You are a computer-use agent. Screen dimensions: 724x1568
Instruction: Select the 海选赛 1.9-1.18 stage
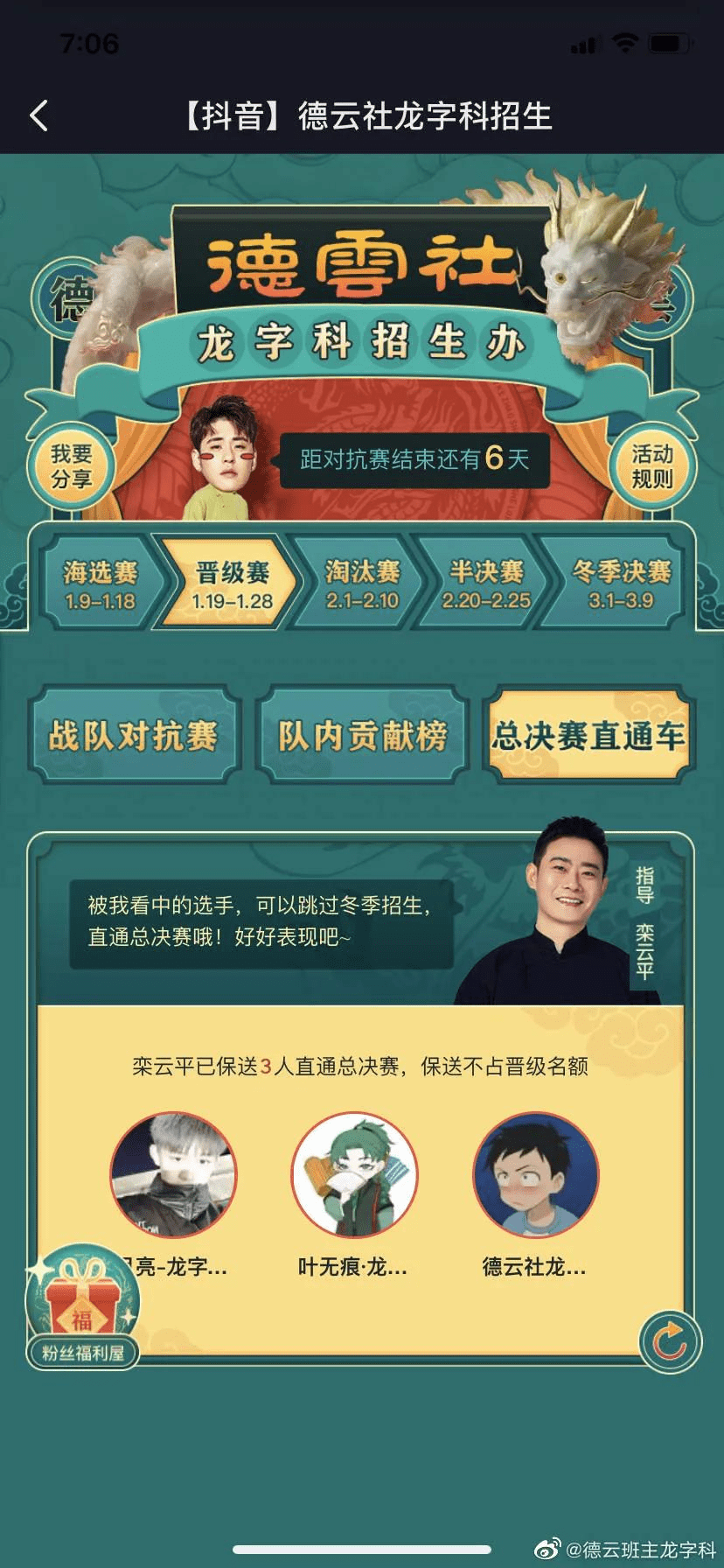coord(100,584)
